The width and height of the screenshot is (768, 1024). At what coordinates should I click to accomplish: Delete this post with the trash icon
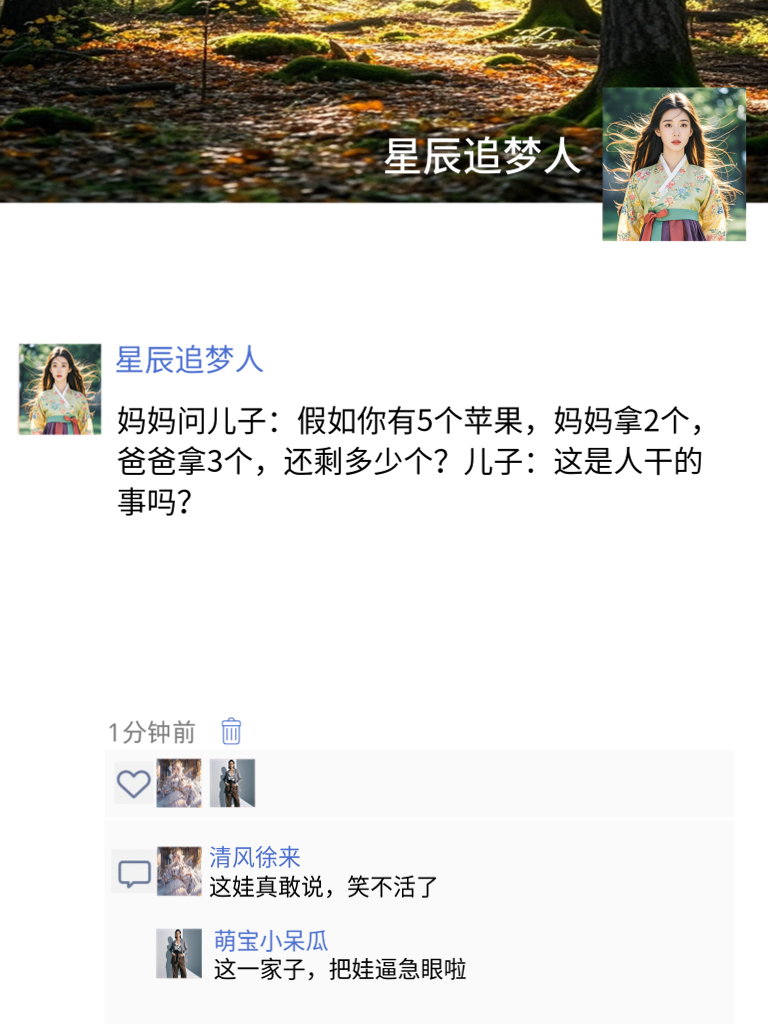[231, 731]
